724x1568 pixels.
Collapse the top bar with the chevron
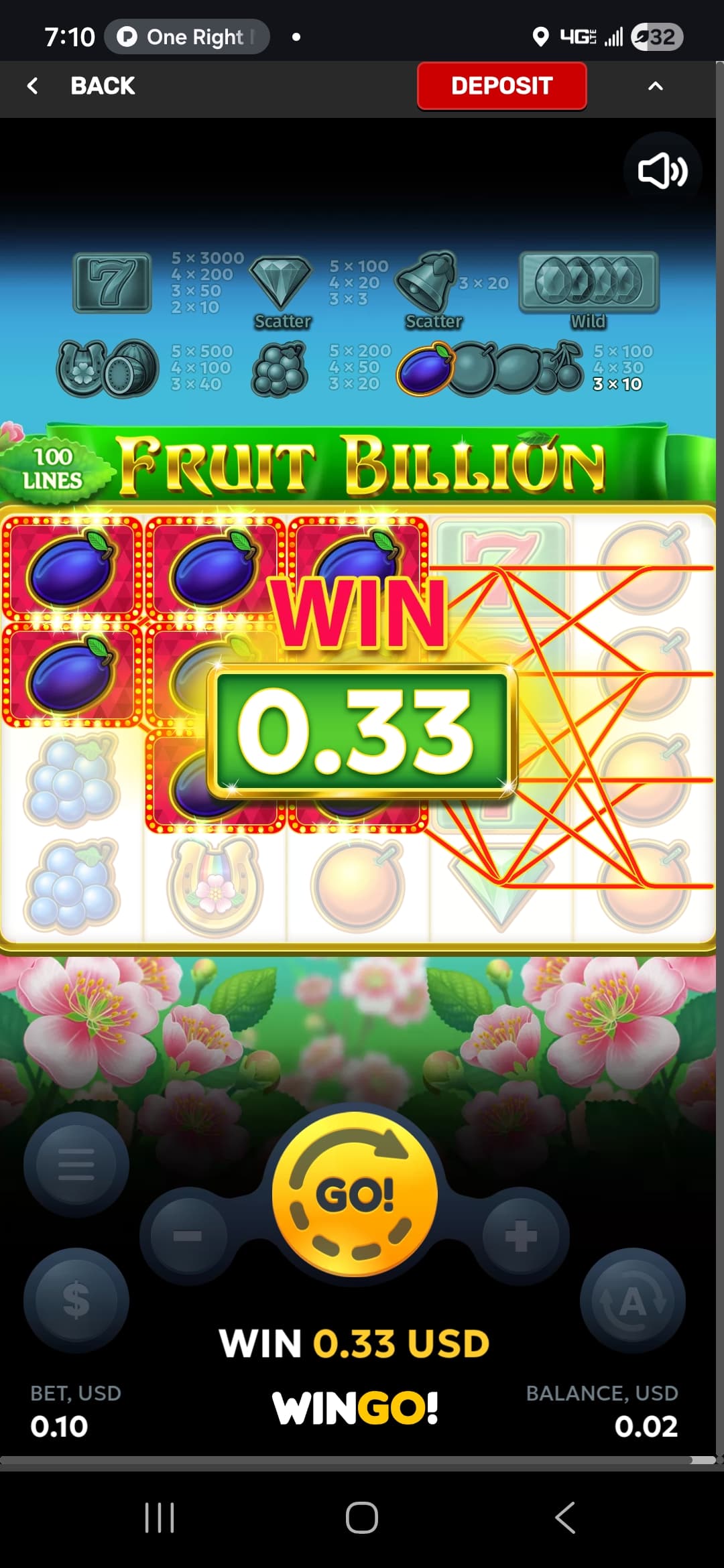[x=655, y=86]
